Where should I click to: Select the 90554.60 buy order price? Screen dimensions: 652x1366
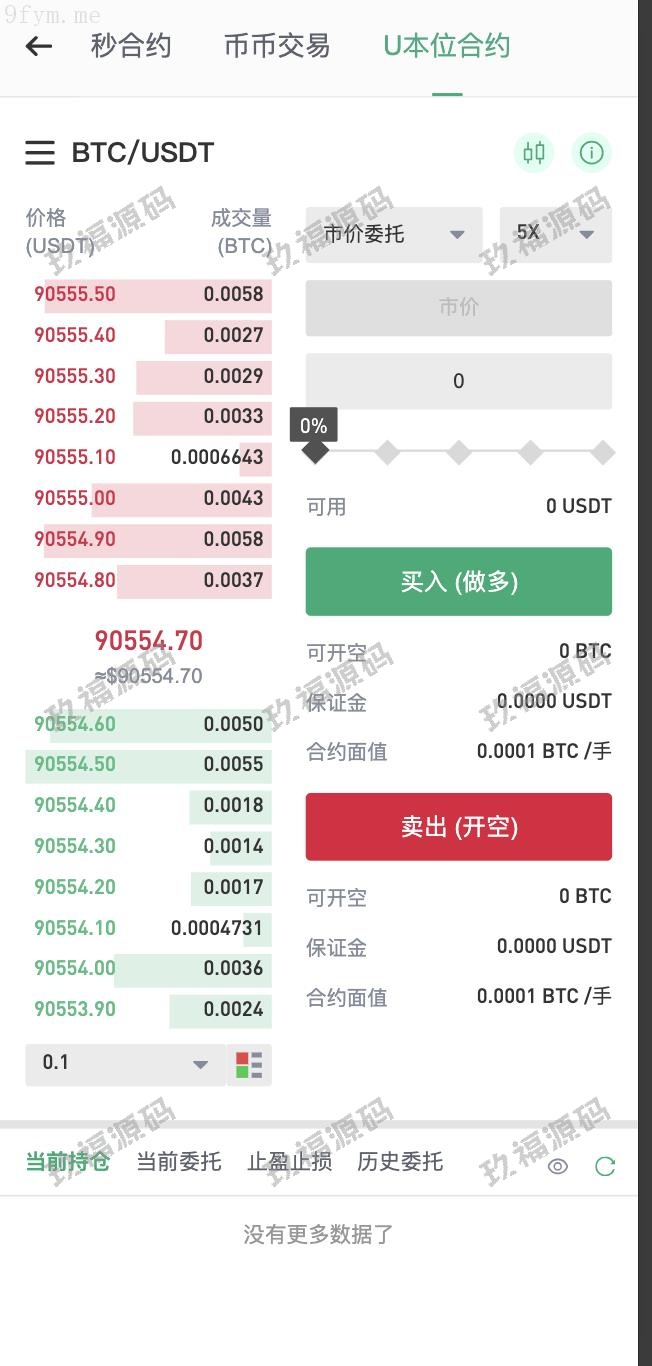click(x=75, y=724)
